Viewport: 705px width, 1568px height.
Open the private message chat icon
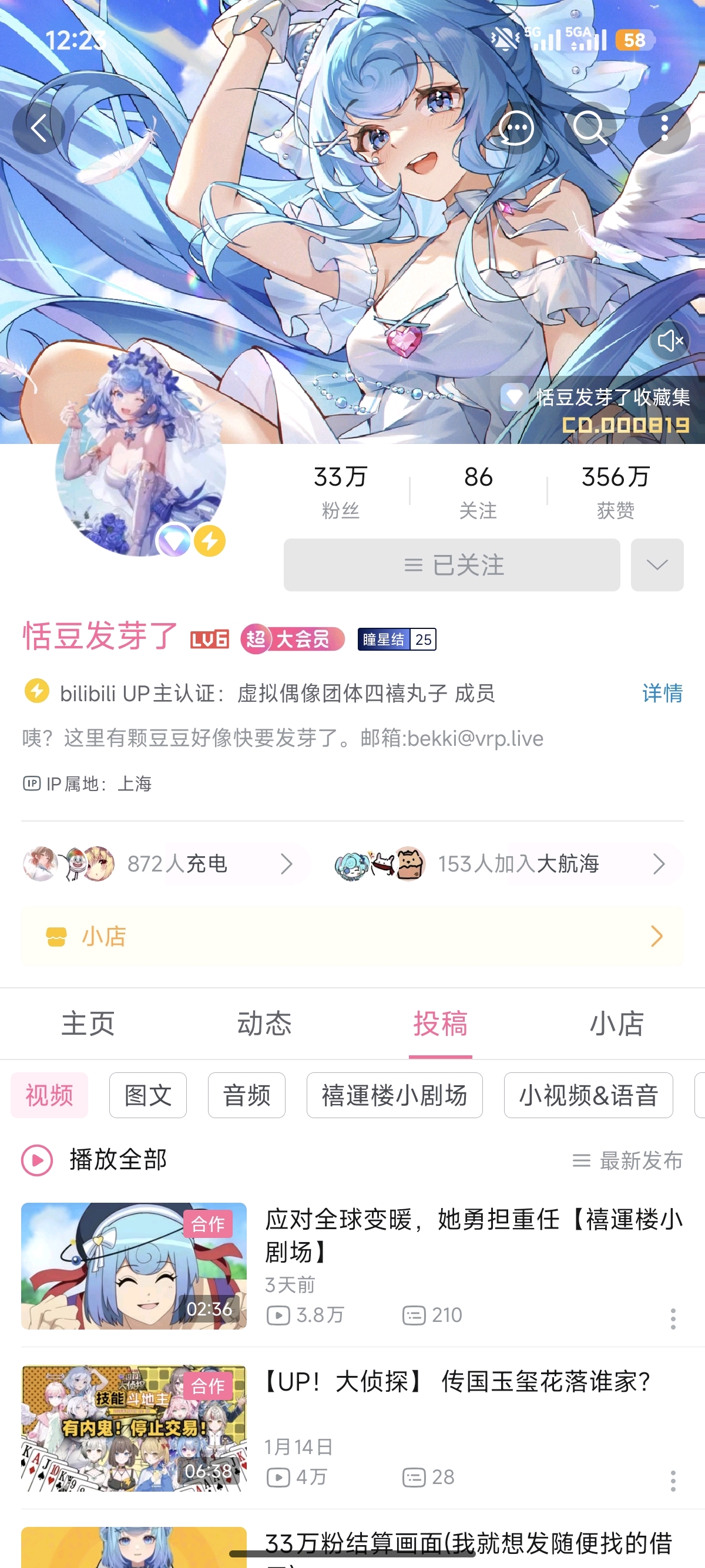point(516,128)
